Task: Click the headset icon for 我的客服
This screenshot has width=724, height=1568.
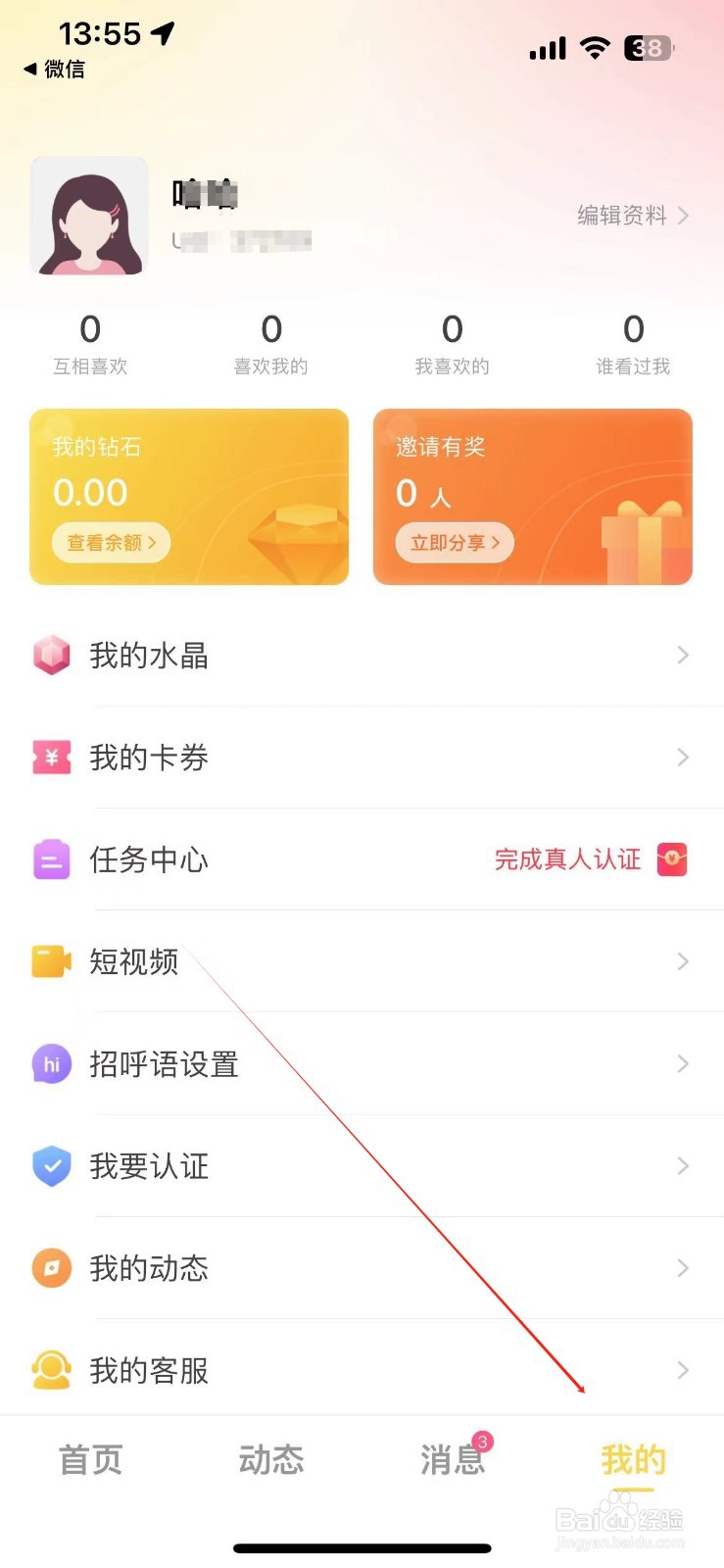Action: pos(51,1370)
